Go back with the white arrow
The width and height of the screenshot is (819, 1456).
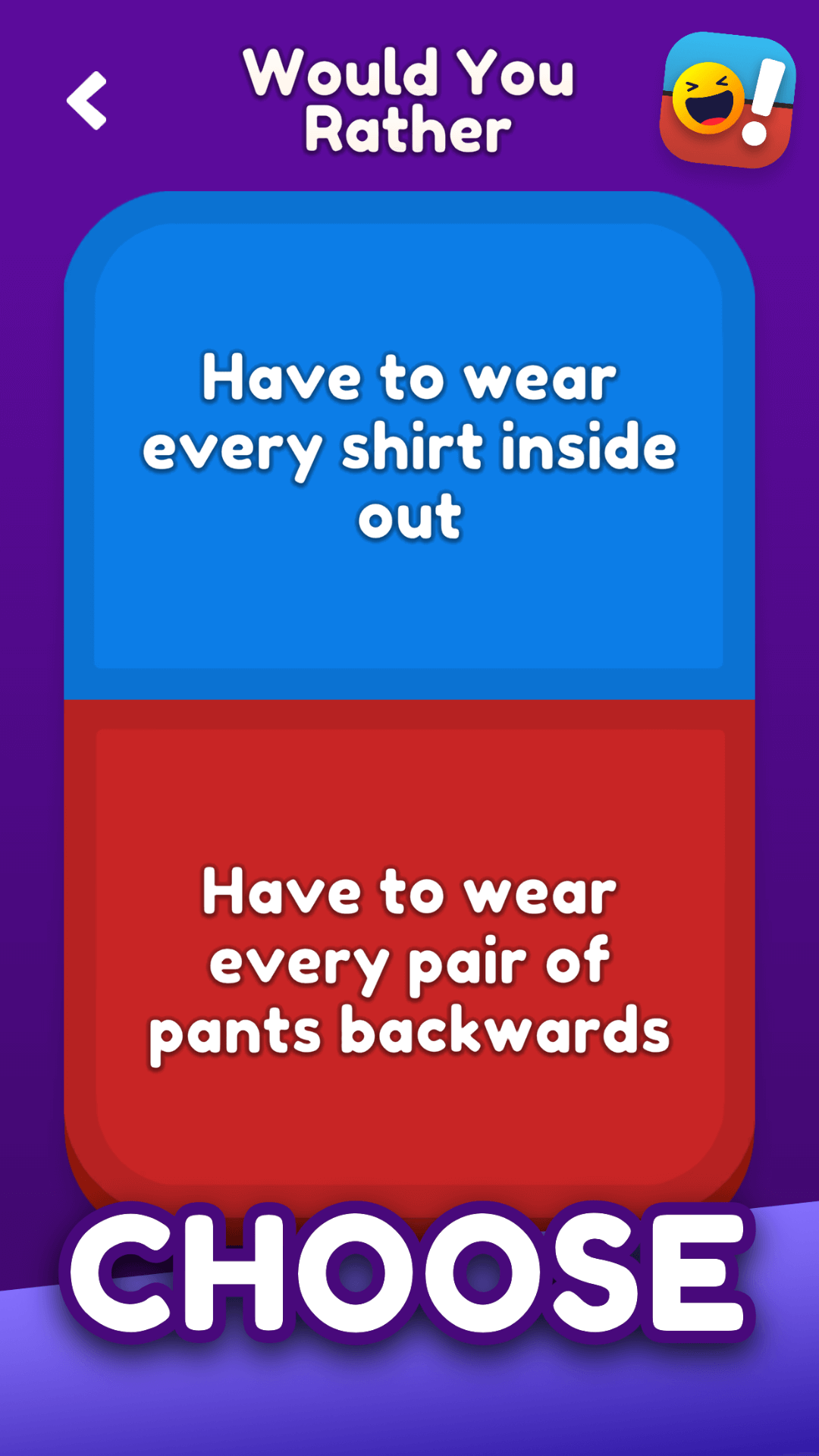86,101
